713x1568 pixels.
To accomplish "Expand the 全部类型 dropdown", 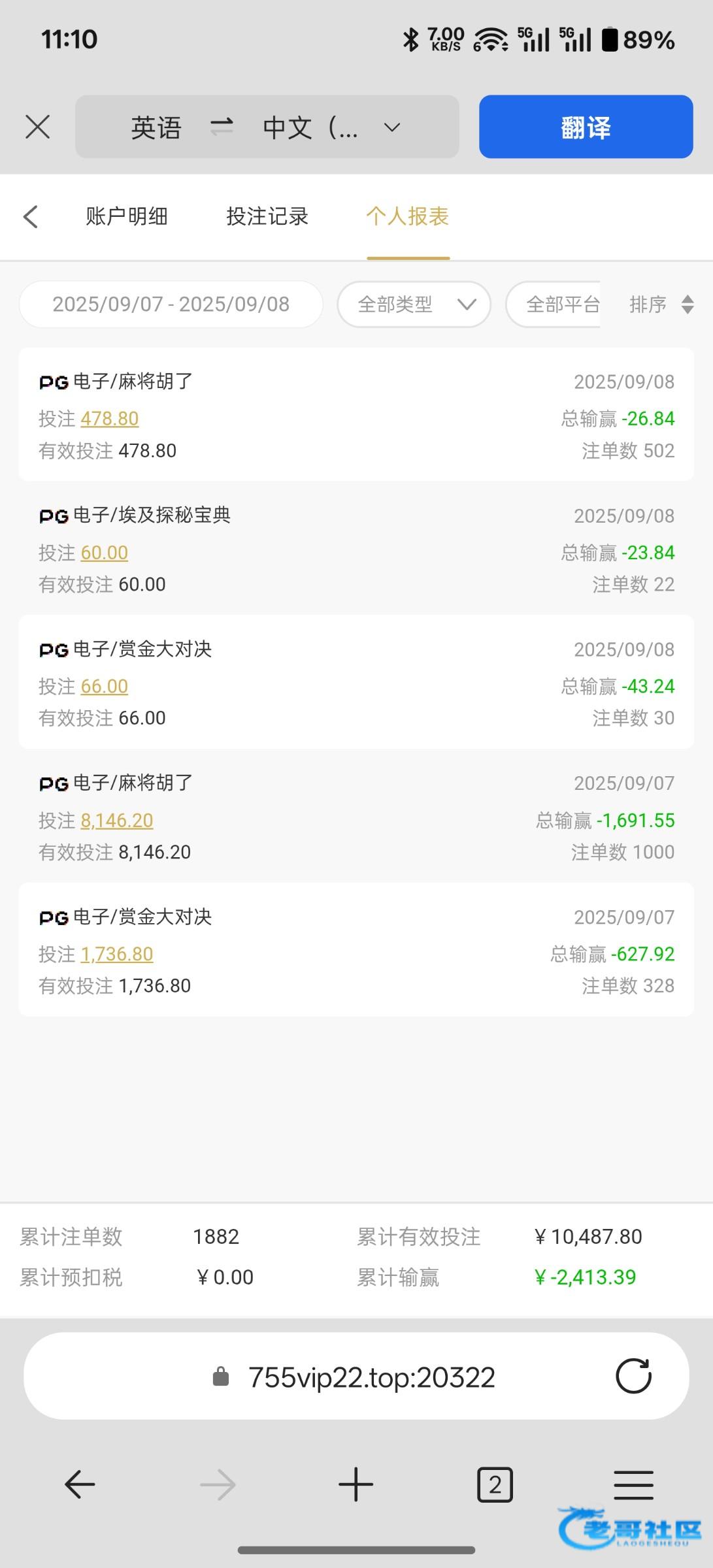I will 414,304.
